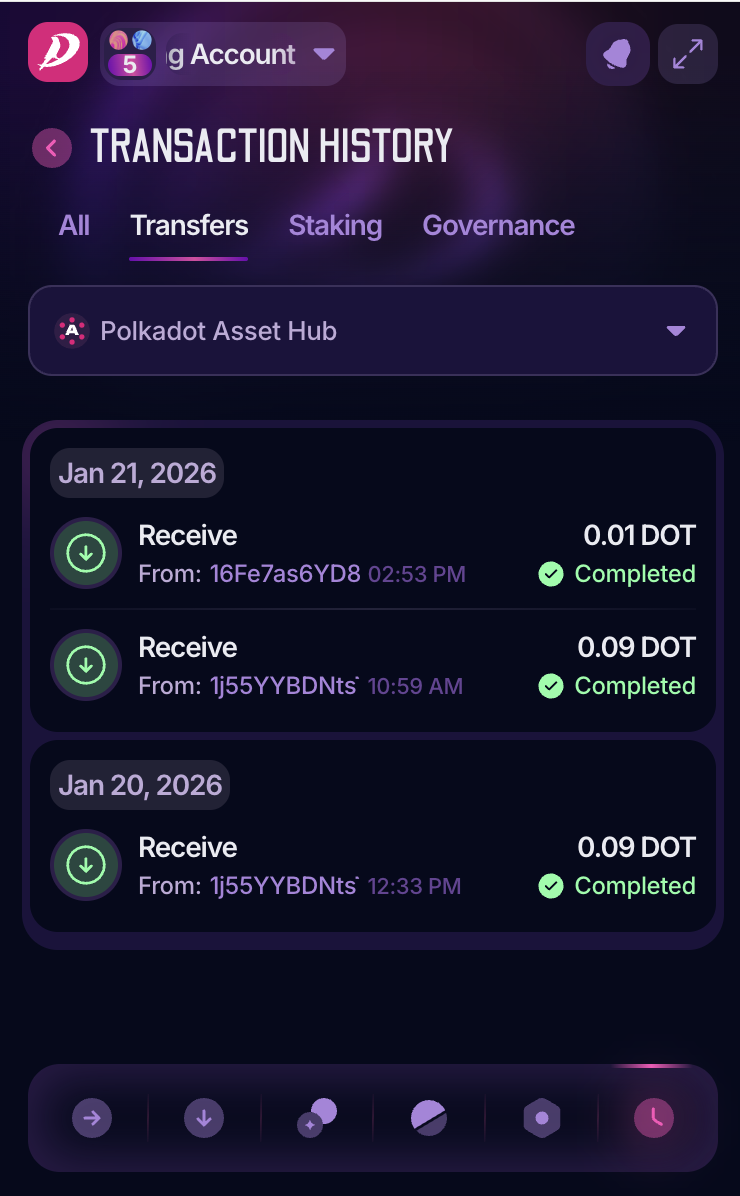Open the half-circle icon in bottom bar

click(x=429, y=1118)
